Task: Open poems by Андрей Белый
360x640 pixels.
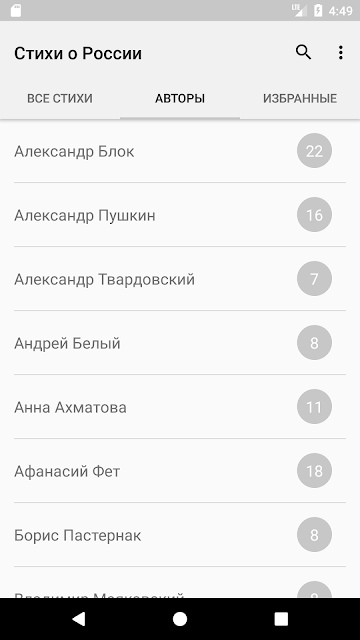Action: click(180, 343)
